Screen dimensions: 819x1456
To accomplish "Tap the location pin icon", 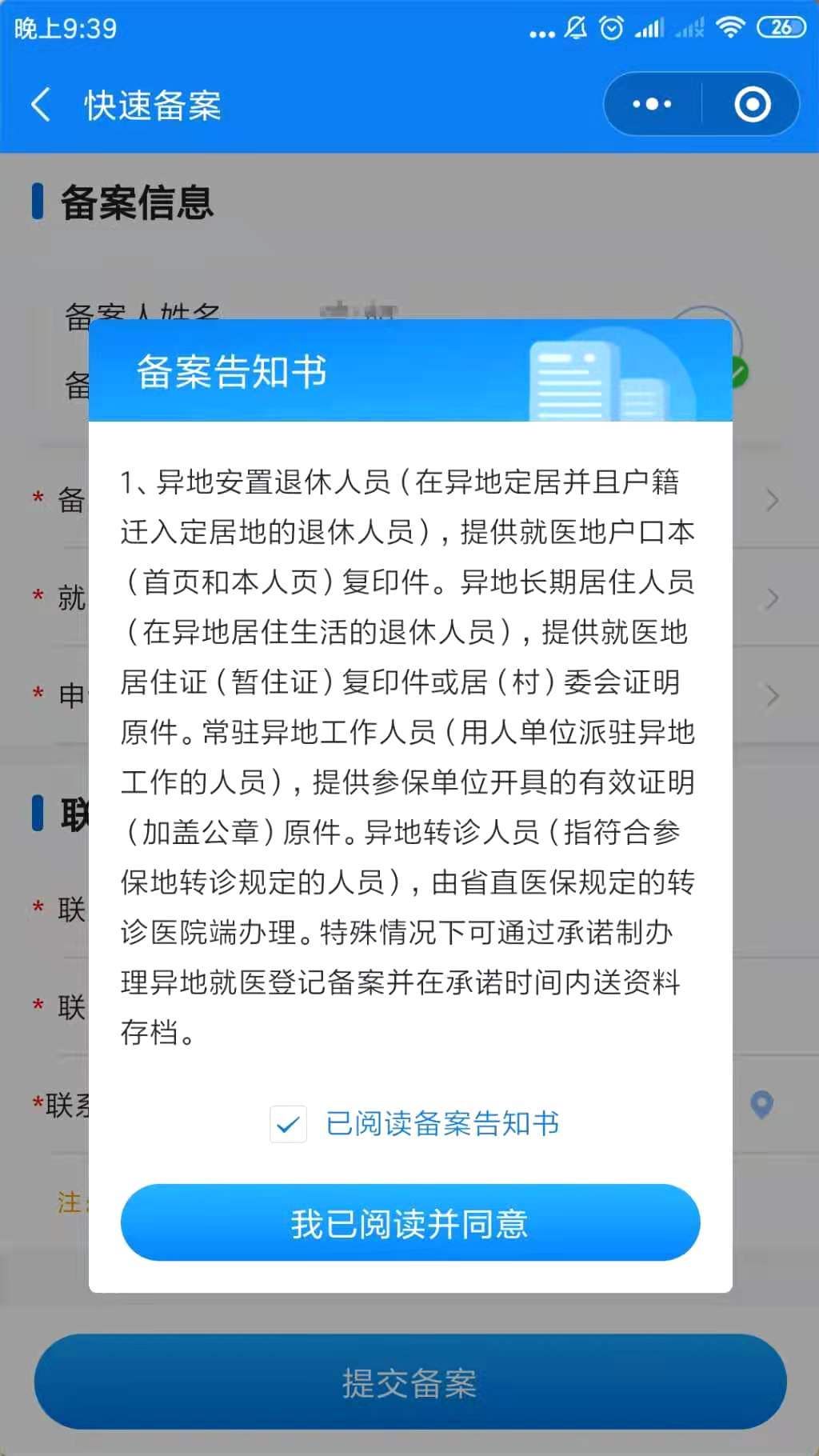I will pos(761,1105).
